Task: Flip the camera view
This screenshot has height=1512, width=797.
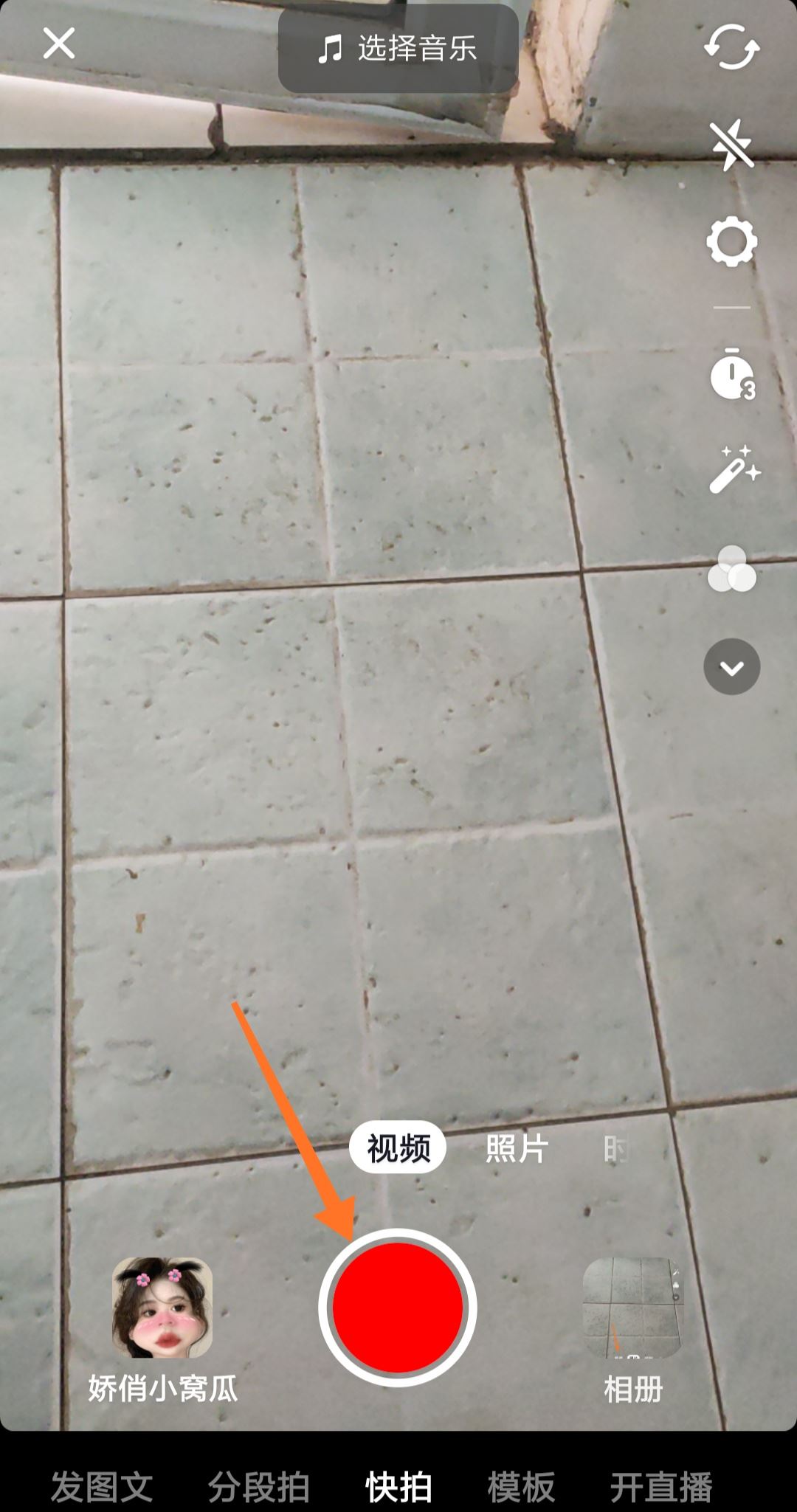Action: [x=731, y=48]
